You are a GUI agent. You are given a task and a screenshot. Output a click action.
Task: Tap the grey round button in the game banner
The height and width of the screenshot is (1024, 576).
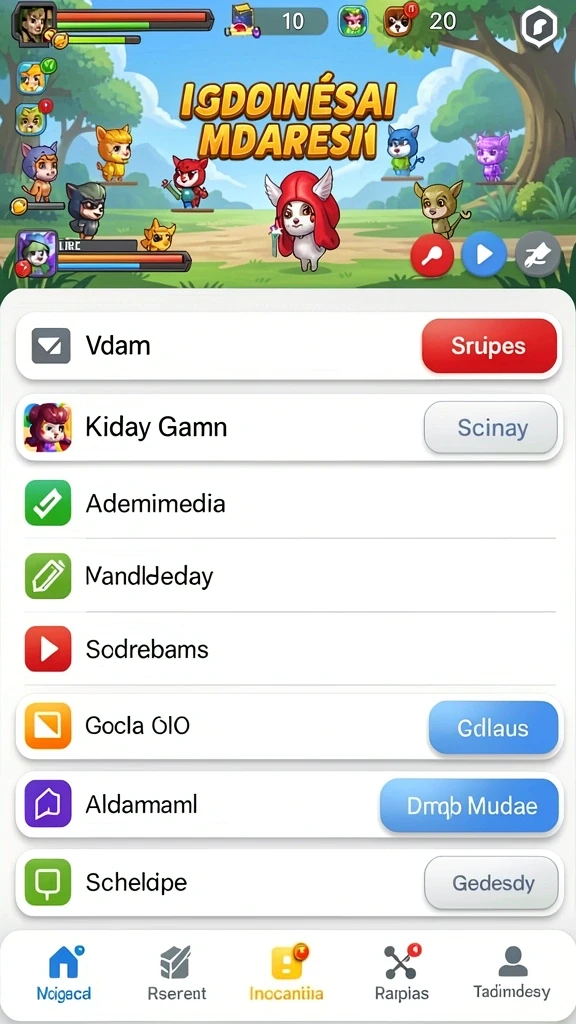tap(537, 255)
